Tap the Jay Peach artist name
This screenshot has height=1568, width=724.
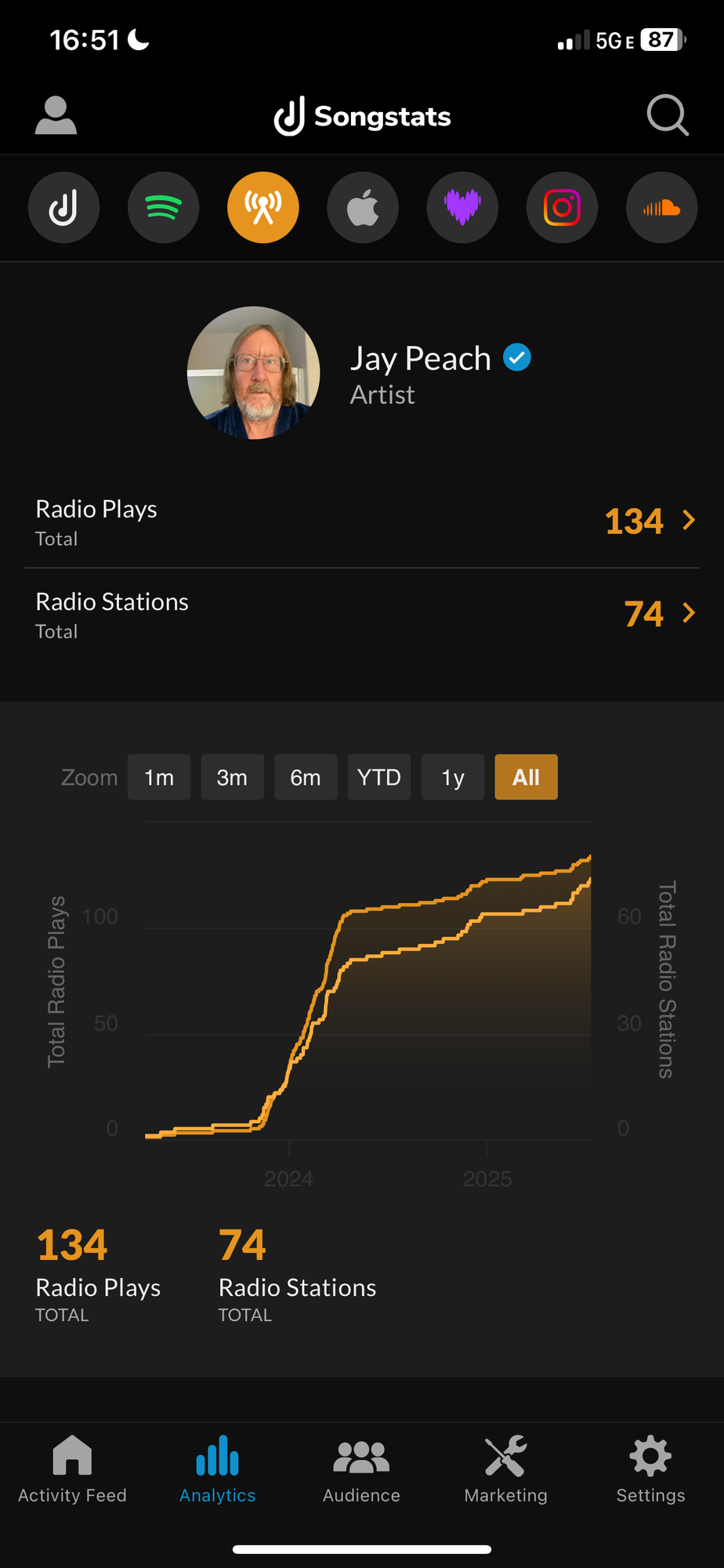(421, 358)
